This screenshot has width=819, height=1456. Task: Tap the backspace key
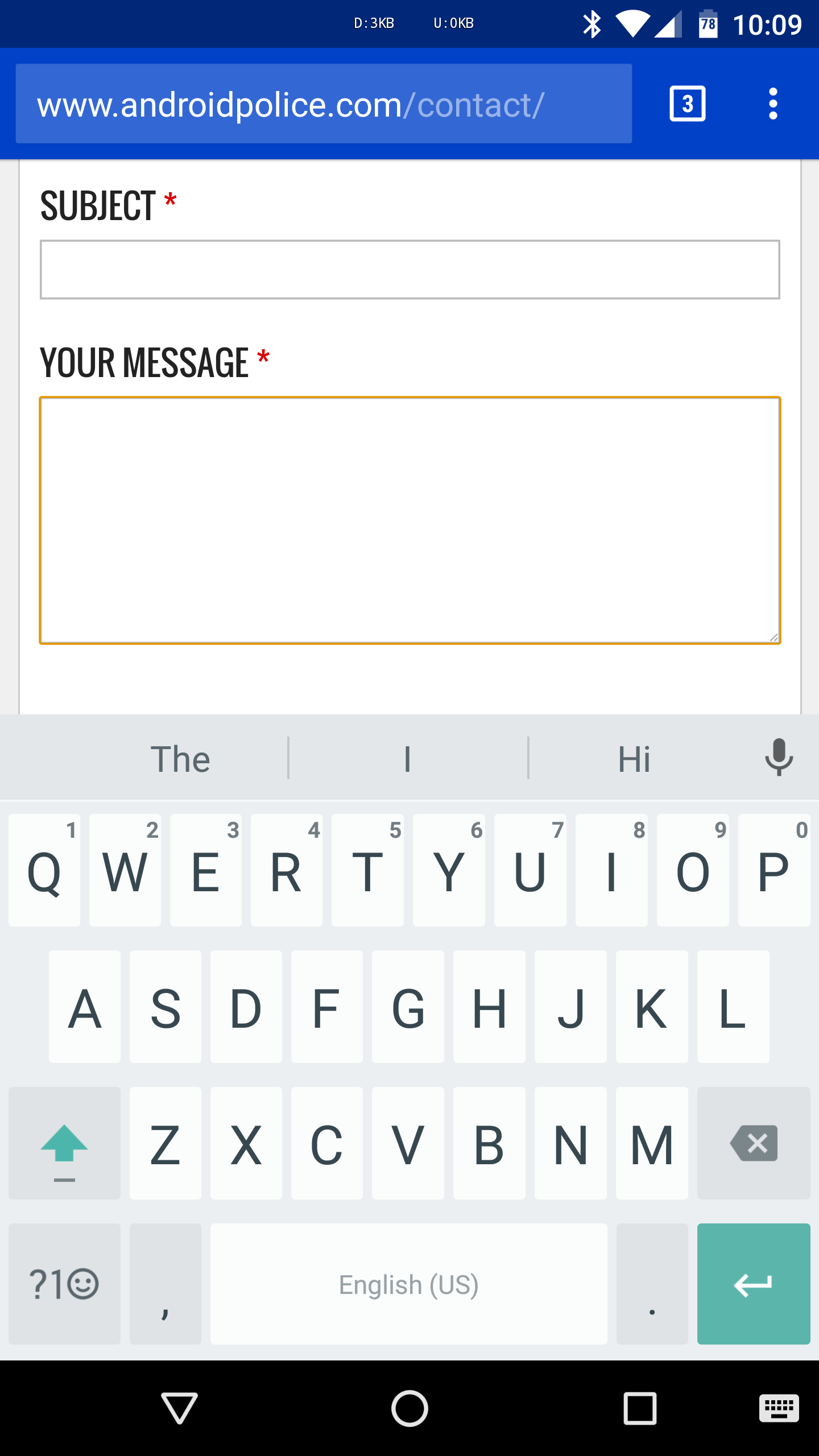tap(754, 1143)
